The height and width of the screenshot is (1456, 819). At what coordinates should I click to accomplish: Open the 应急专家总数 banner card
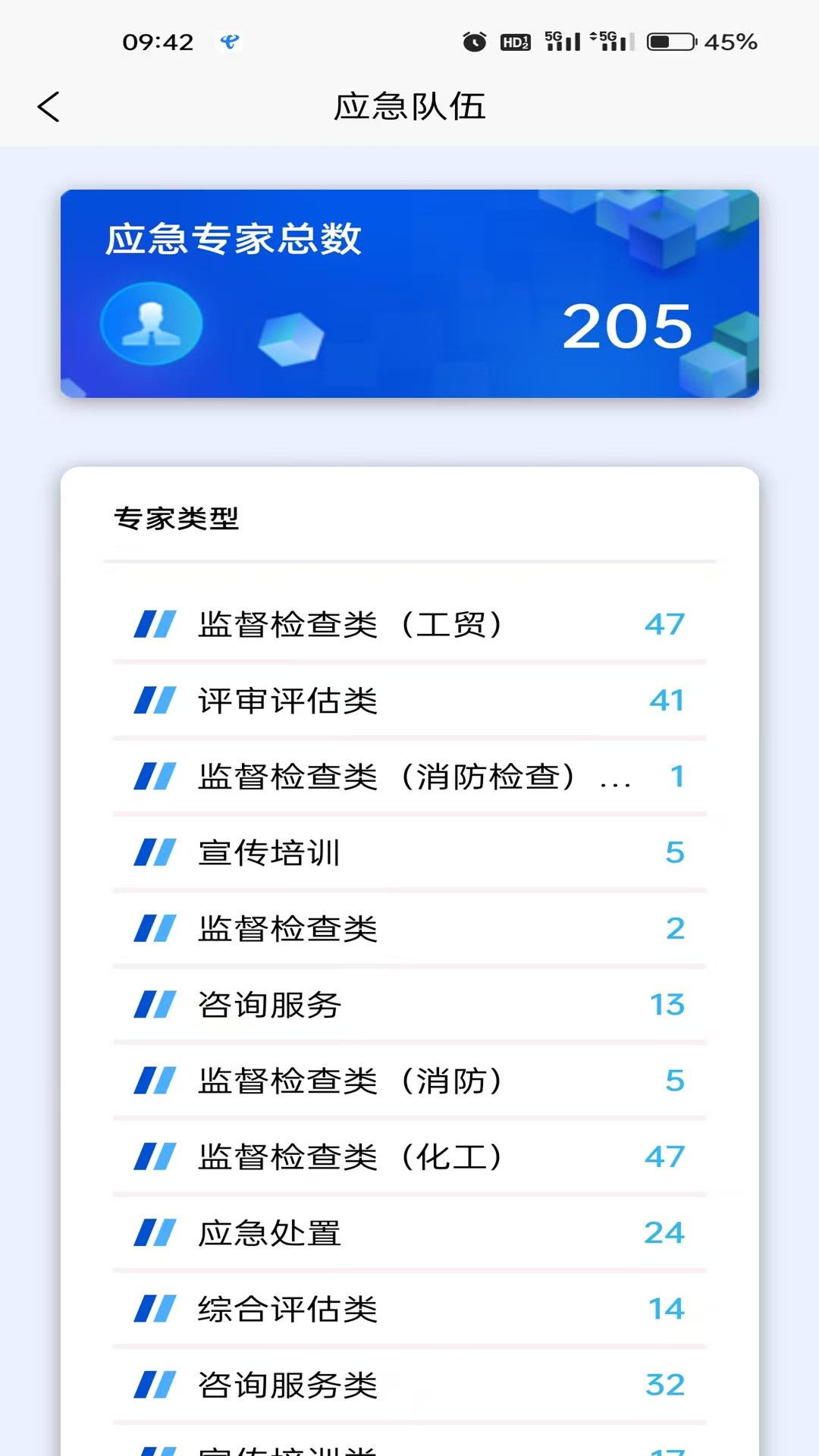(x=409, y=293)
